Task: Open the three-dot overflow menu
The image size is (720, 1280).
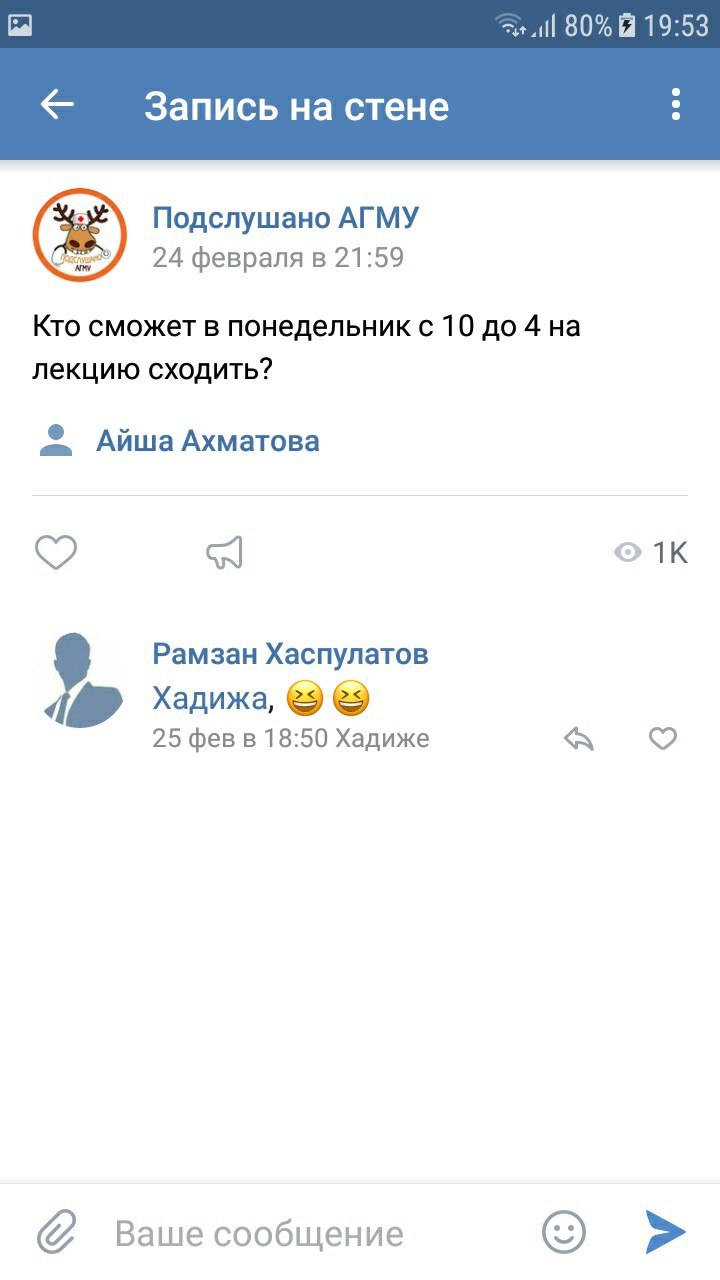Action: (x=676, y=105)
